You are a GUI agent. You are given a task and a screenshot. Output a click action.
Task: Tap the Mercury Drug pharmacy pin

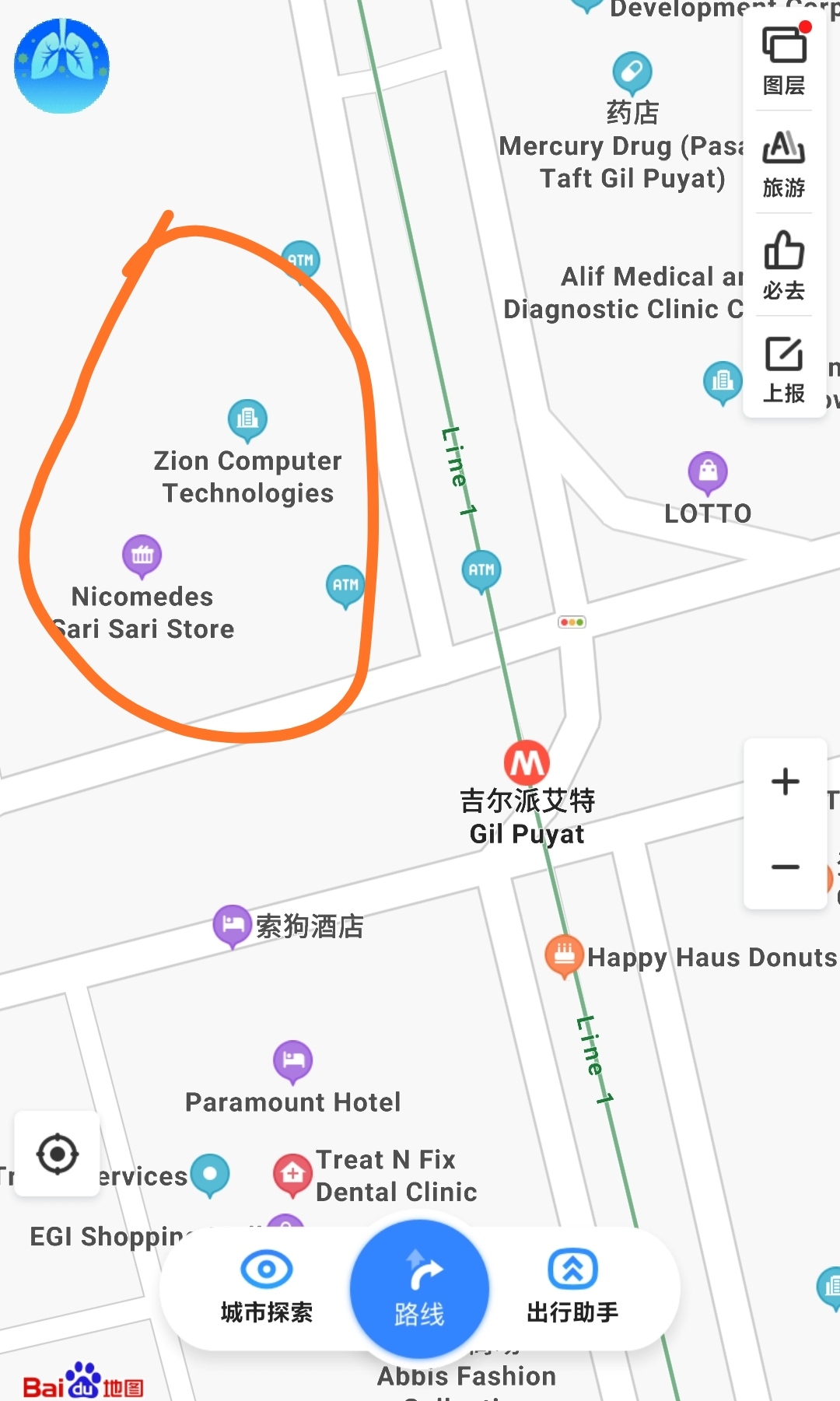coord(632,72)
